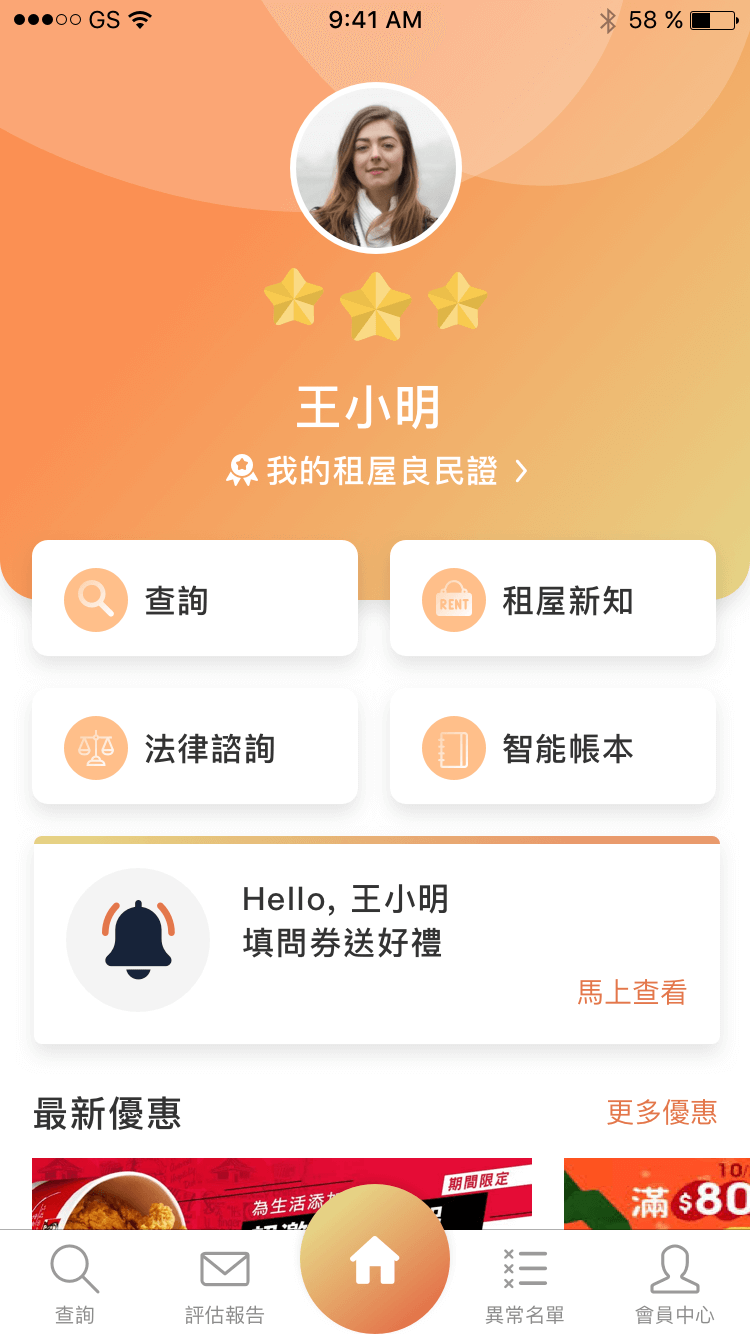
Task: View 更多優惠 offers
Action: (x=662, y=1112)
